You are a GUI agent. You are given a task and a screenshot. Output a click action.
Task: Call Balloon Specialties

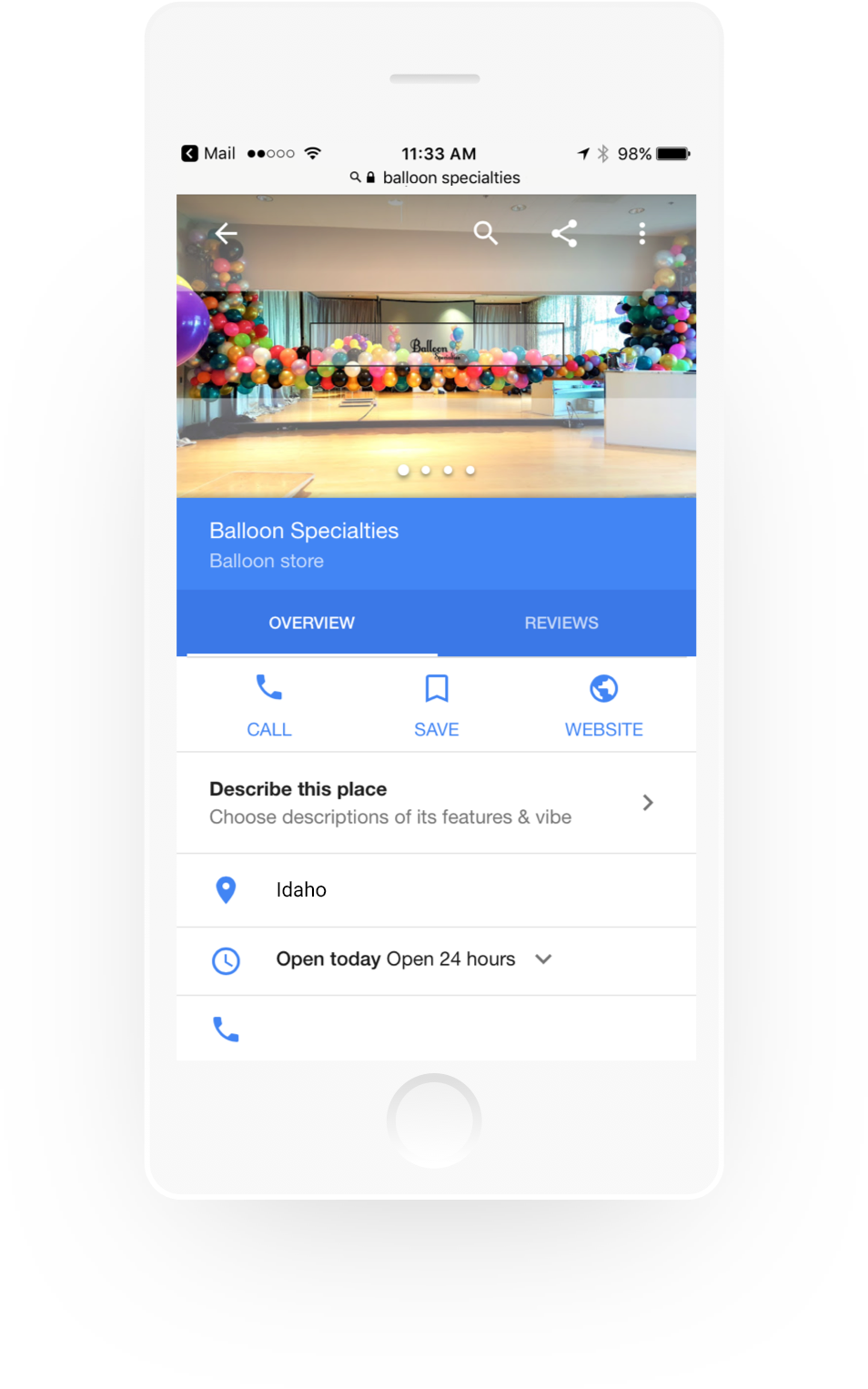[269, 705]
